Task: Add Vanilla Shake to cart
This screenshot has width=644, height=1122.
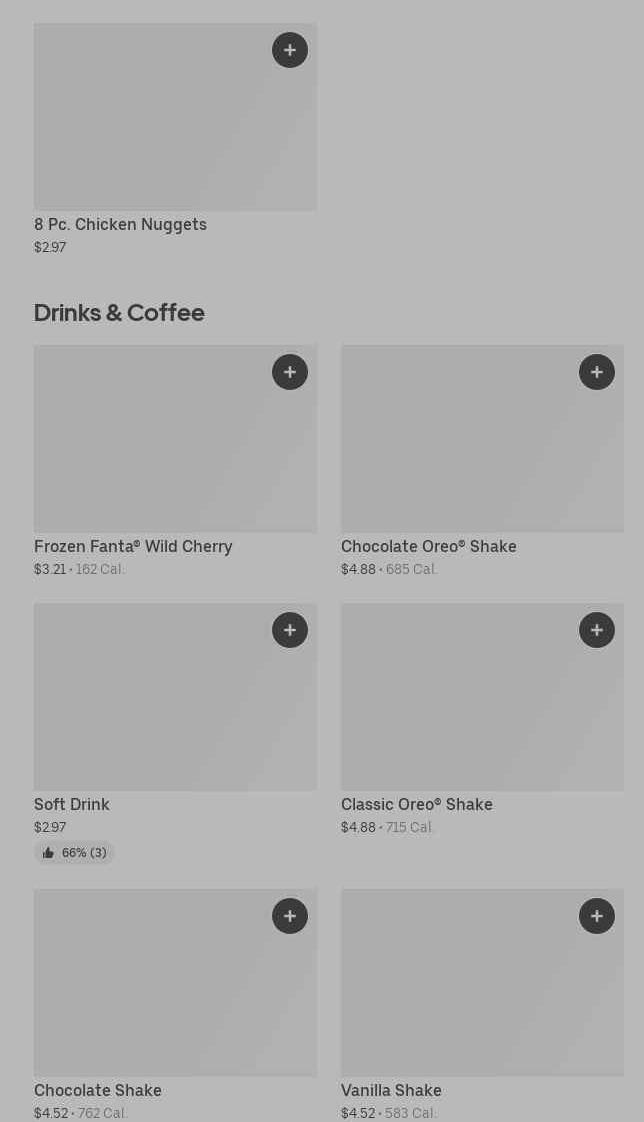Action: [x=597, y=916]
